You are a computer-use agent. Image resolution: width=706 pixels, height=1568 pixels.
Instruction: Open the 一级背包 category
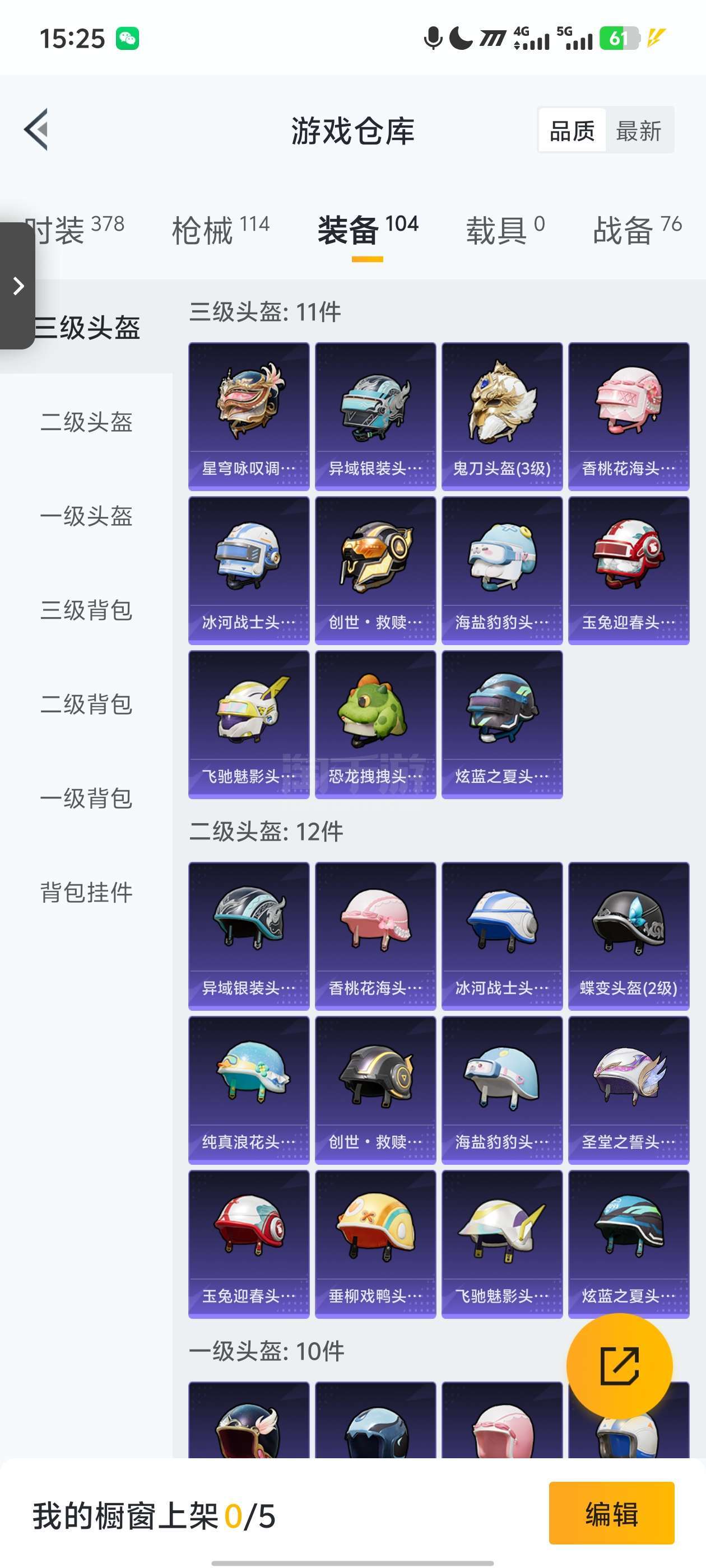click(x=86, y=799)
